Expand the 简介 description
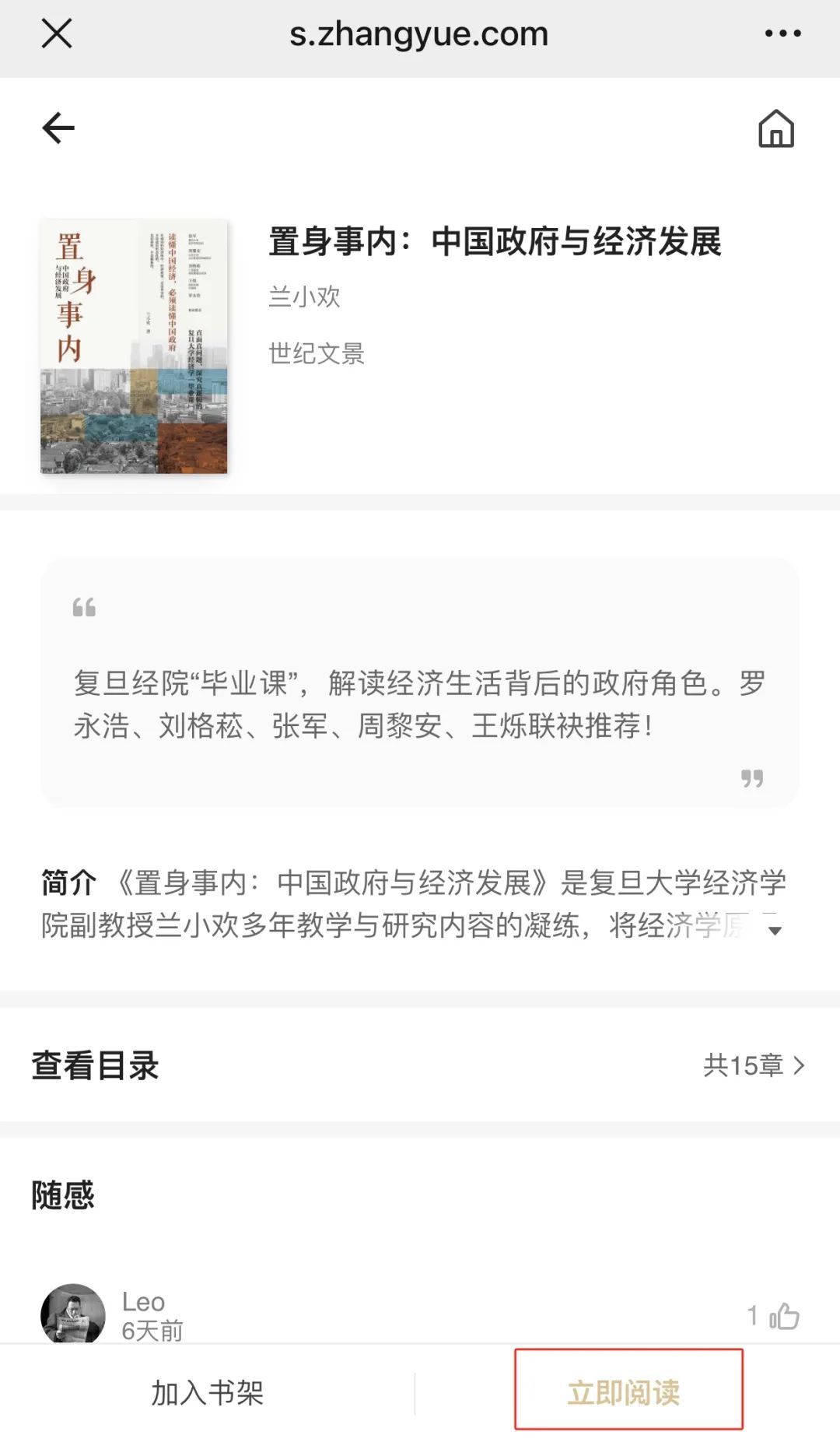Viewport: 840px width, 1442px height. click(775, 930)
